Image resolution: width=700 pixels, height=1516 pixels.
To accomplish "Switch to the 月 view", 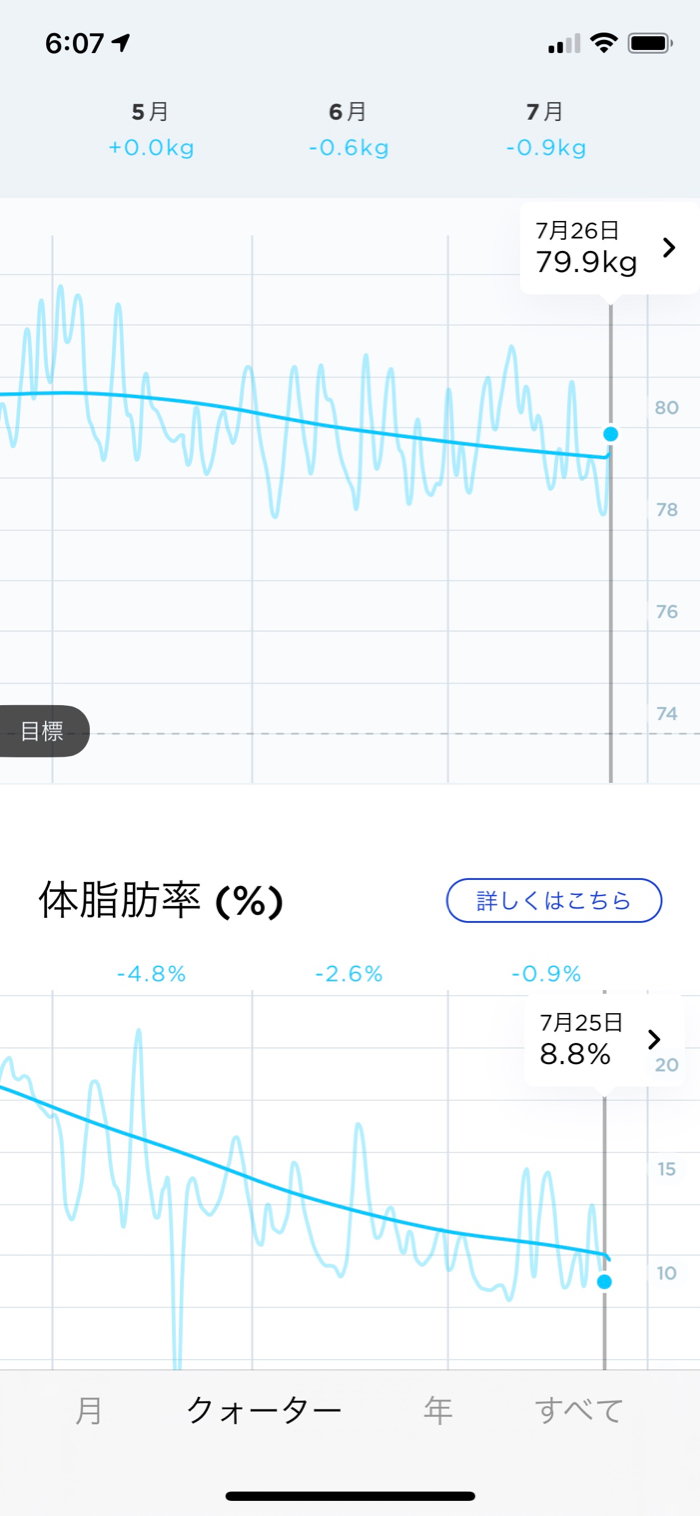I will pos(89,1411).
